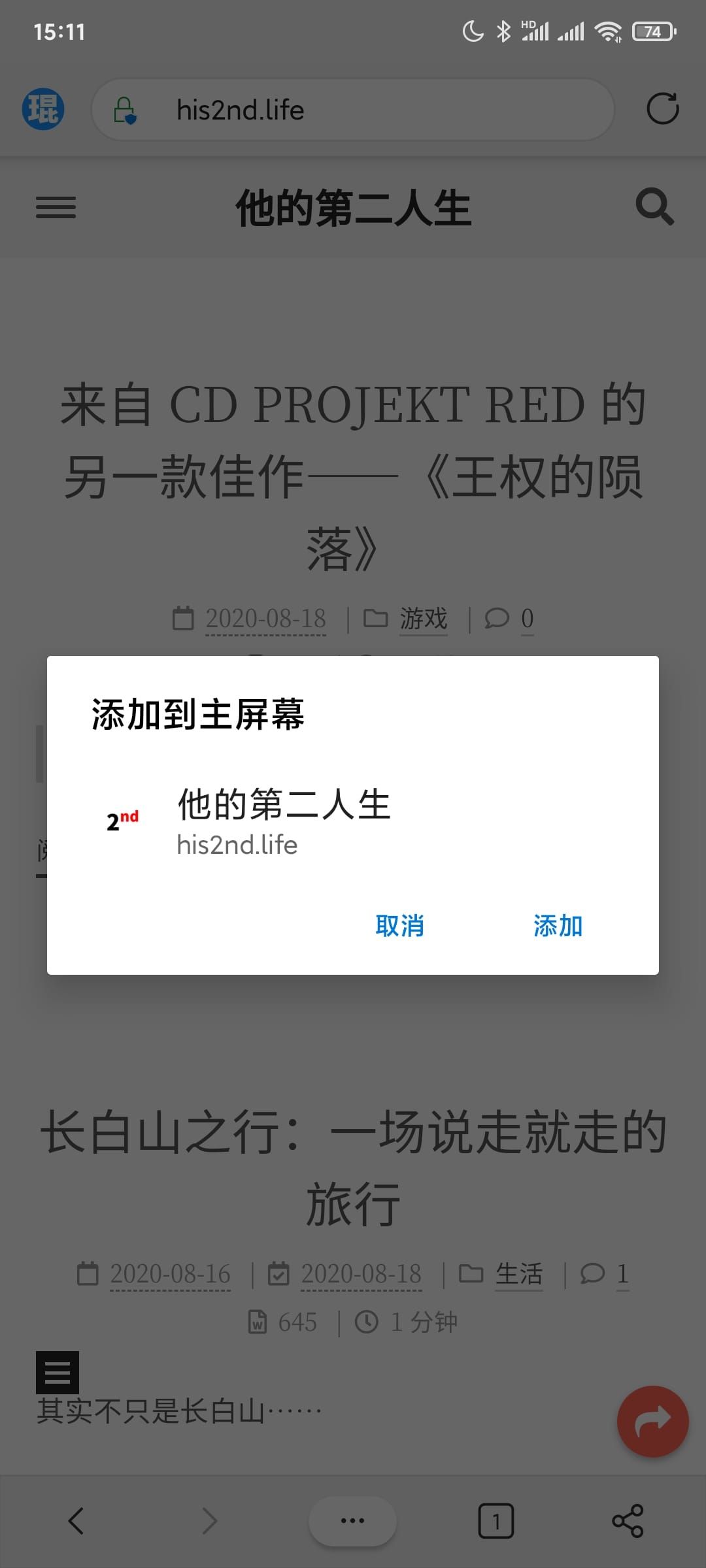Open the hamburger menu on the site header
This screenshot has height=1568, width=706.
point(58,208)
